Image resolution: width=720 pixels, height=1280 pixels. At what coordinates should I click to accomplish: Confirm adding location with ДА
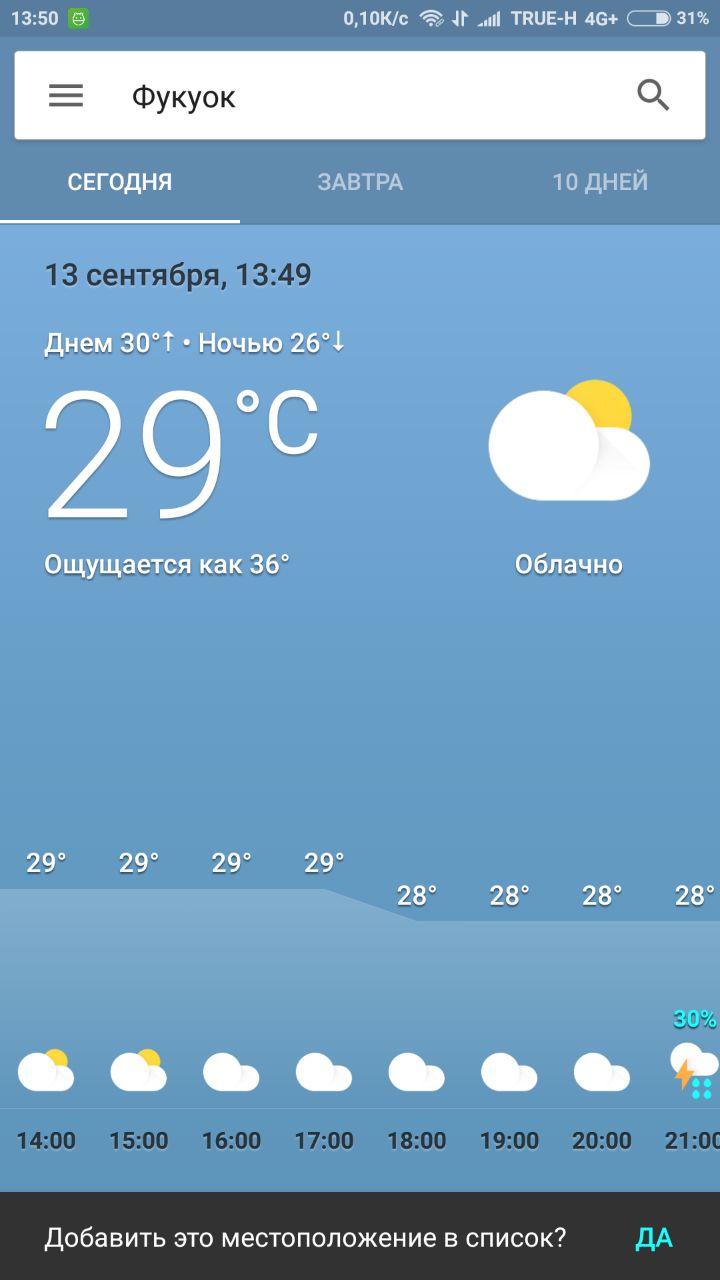[x=654, y=1238]
